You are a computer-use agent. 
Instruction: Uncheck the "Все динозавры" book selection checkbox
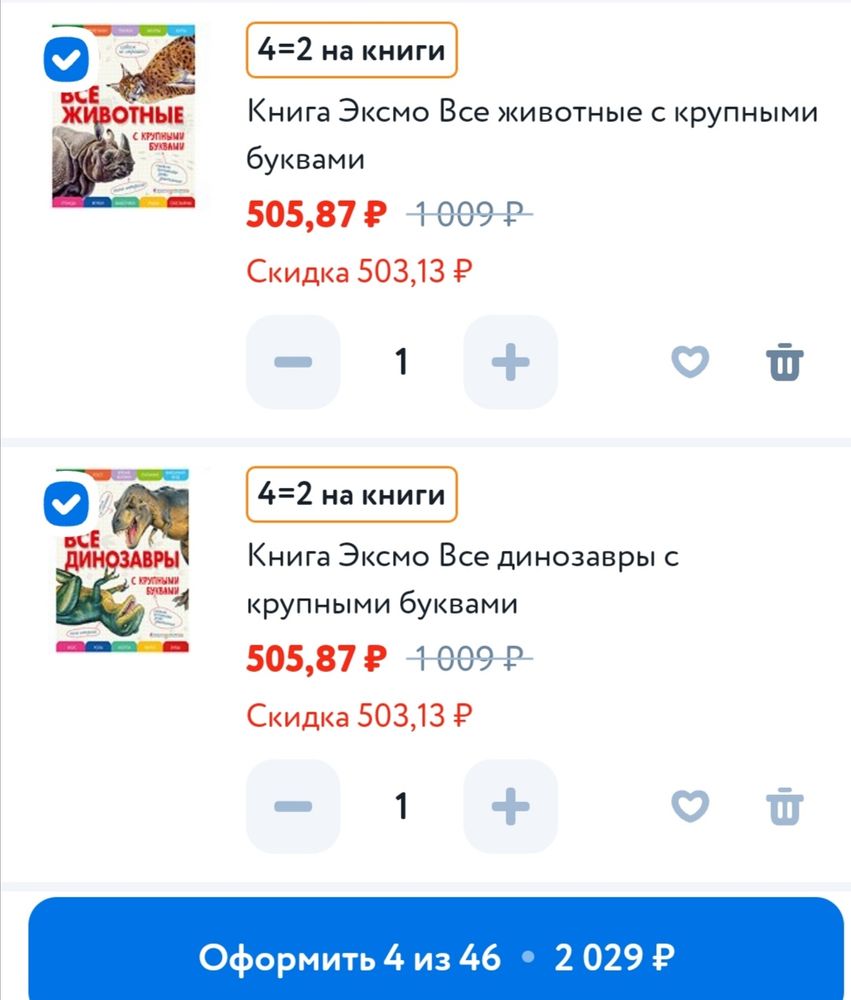[x=65, y=503]
